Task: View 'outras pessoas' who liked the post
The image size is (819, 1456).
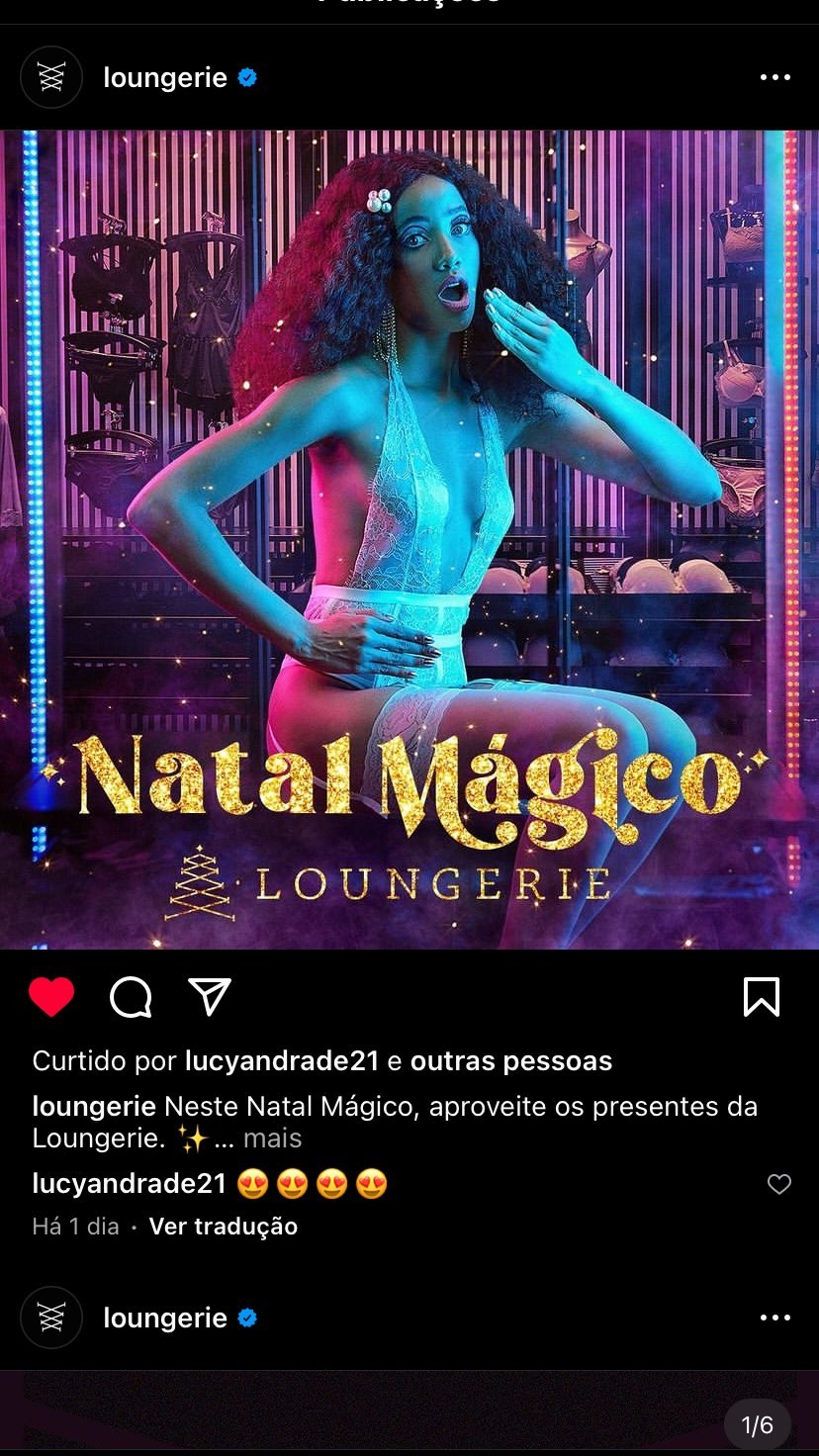Action: 510,1061
